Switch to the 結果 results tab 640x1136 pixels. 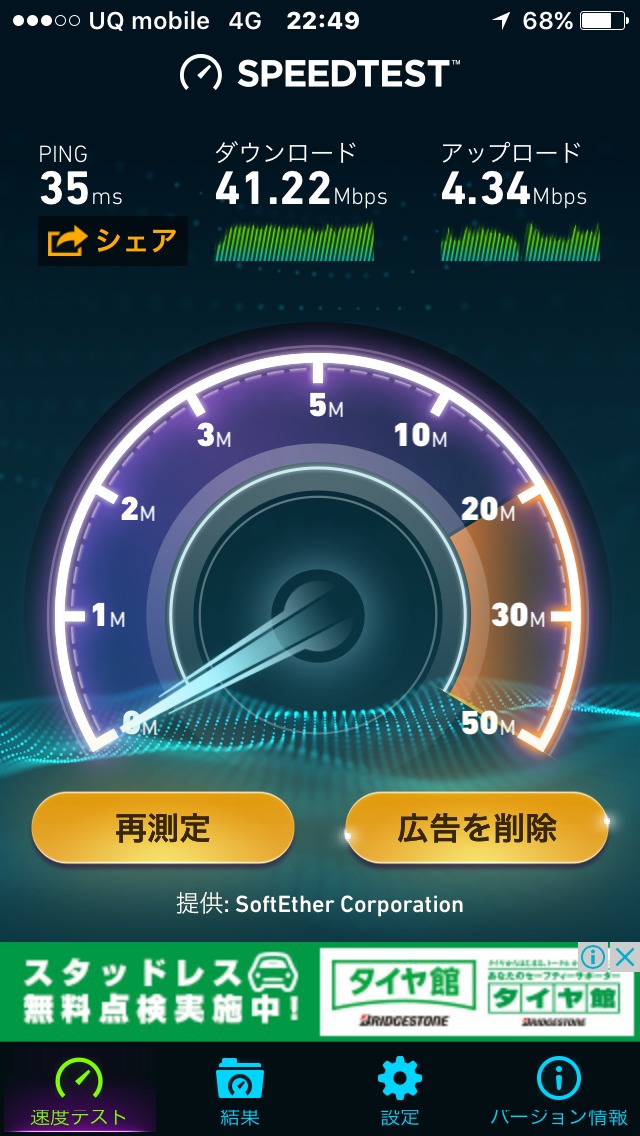(240, 1092)
